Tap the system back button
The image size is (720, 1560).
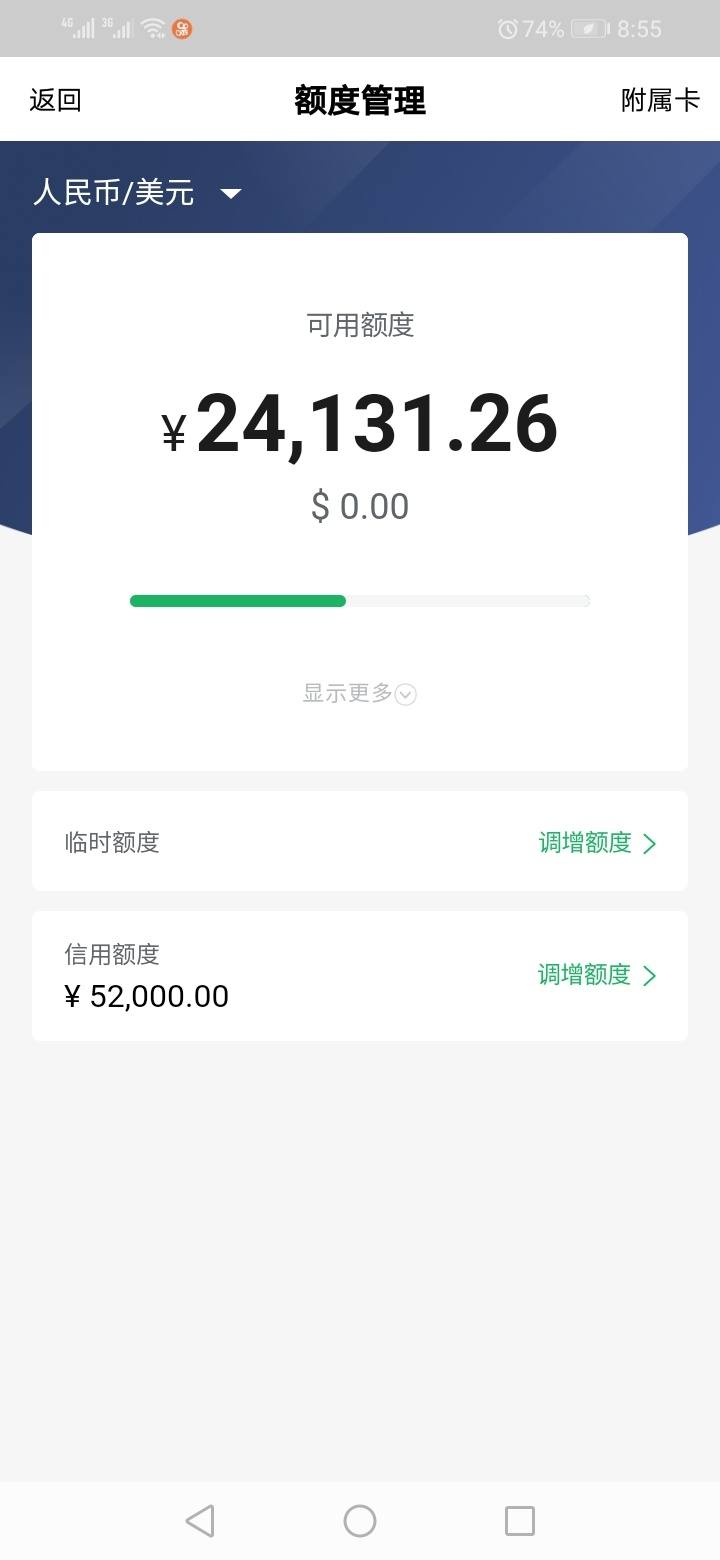click(x=200, y=1521)
